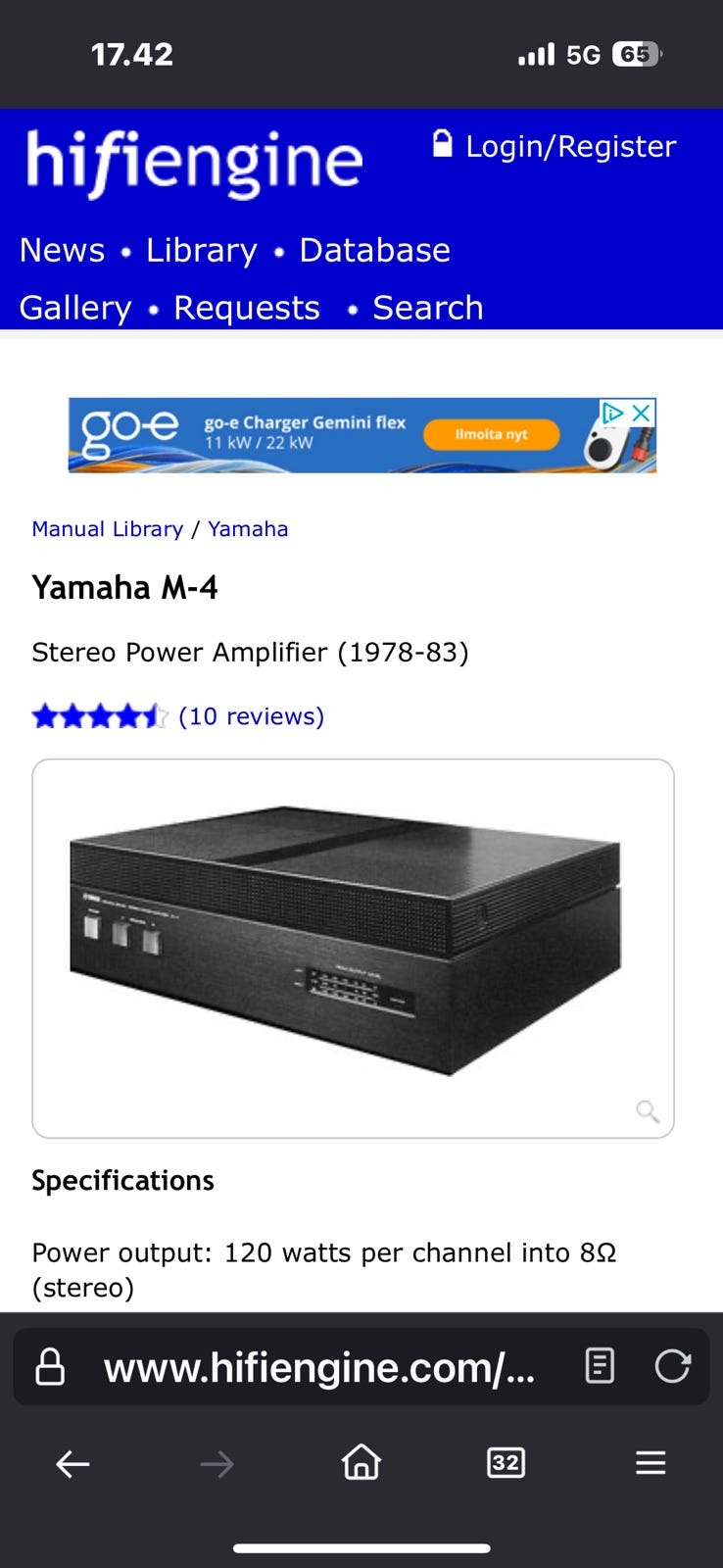Screen dimensions: 723x1568
Task: Tap the URL address bar
Action: point(318,1367)
